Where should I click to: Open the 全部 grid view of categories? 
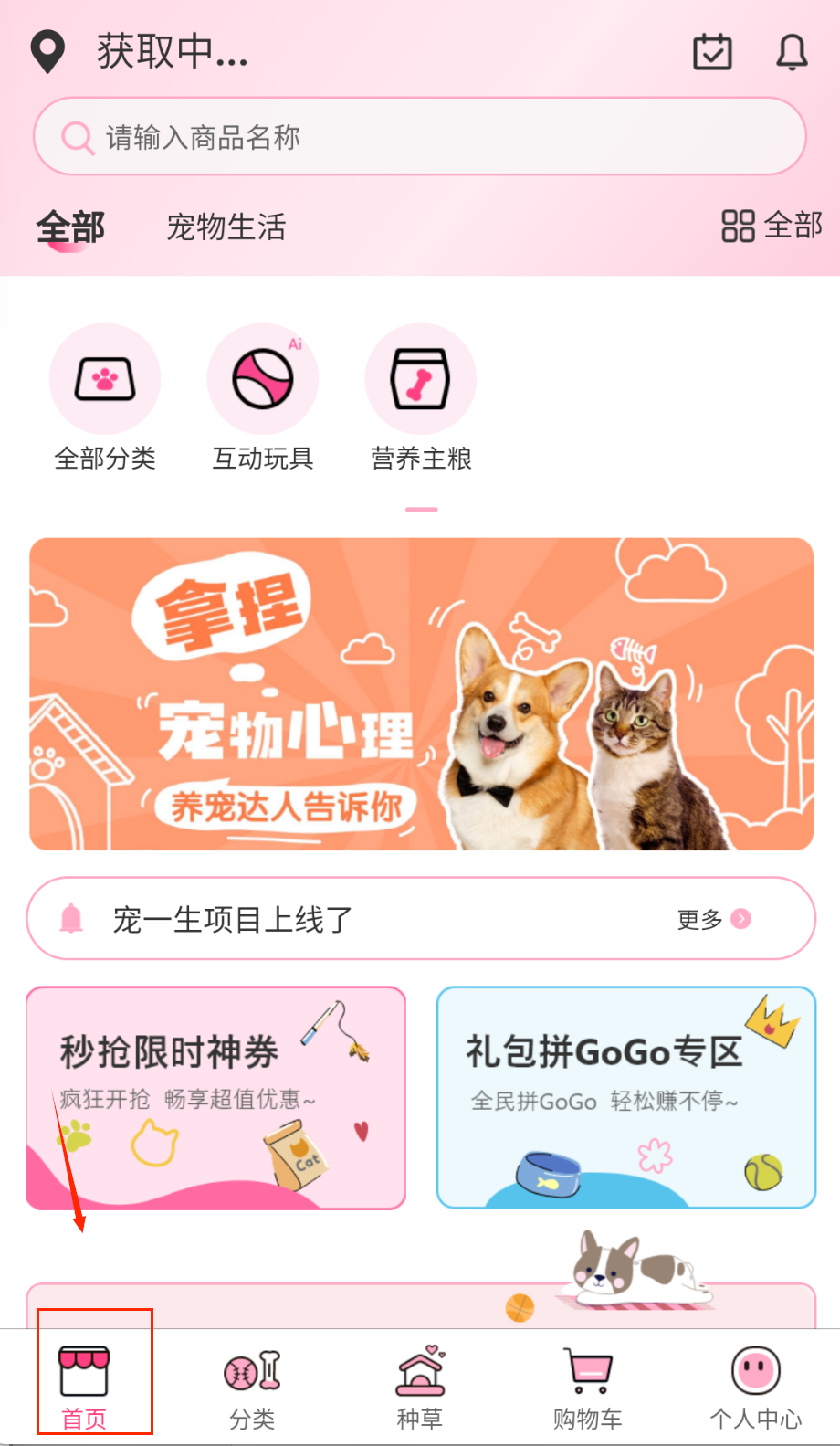point(772,226)
